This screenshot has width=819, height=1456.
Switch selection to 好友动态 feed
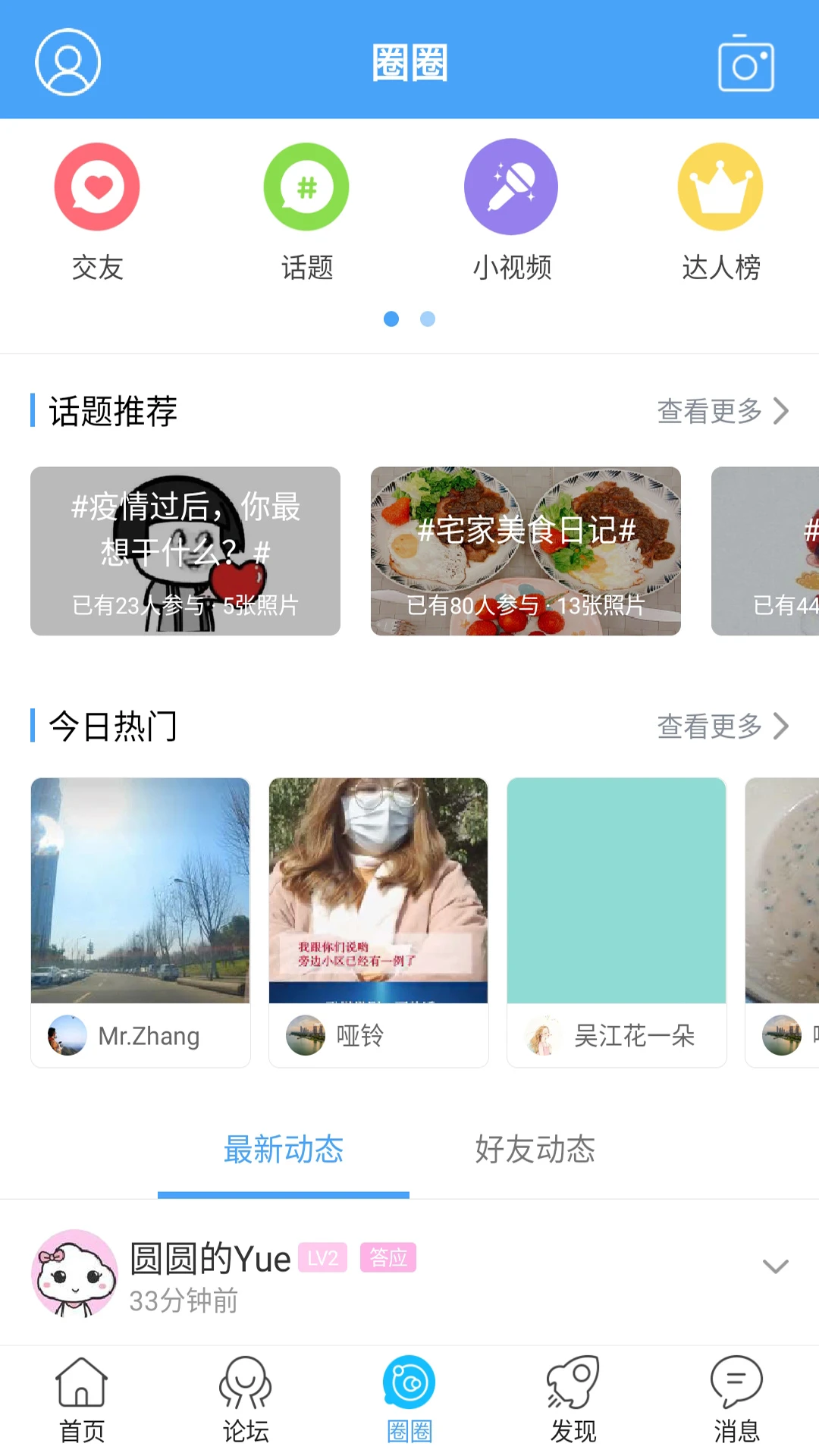point(535,1150)
